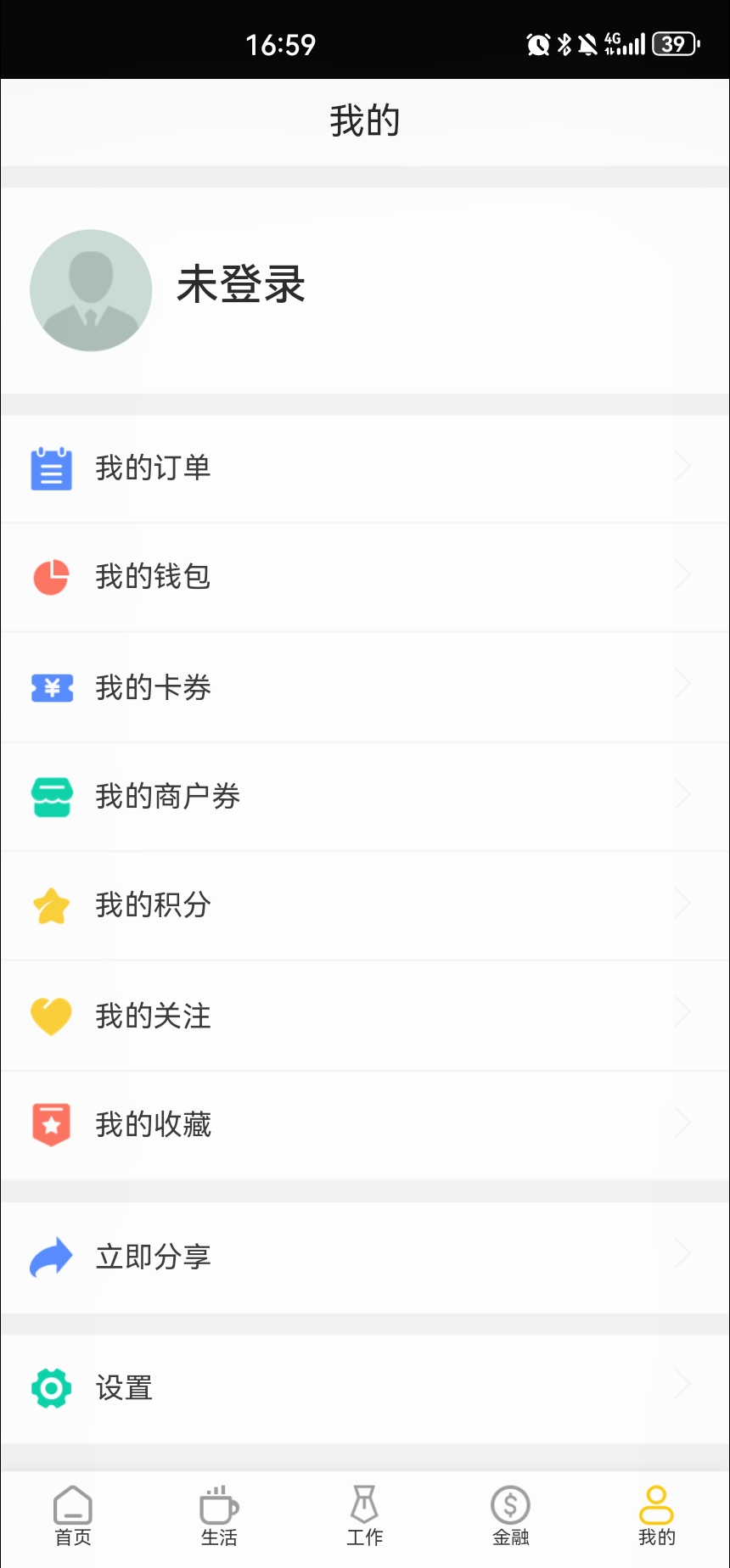Click the 我的积分 star icon

[51, 905]
